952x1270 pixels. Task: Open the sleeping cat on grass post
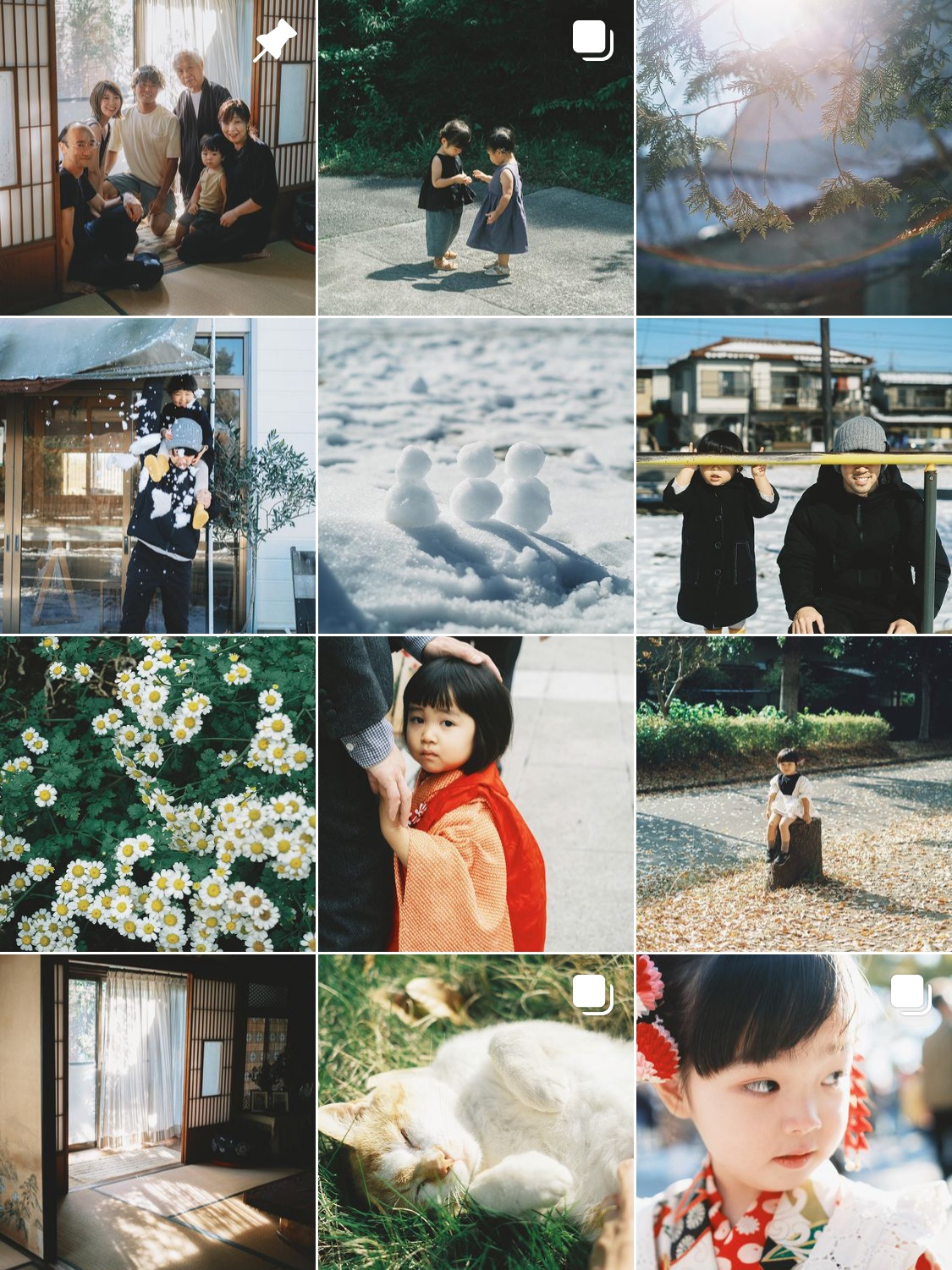click(x=476, y=1112)
